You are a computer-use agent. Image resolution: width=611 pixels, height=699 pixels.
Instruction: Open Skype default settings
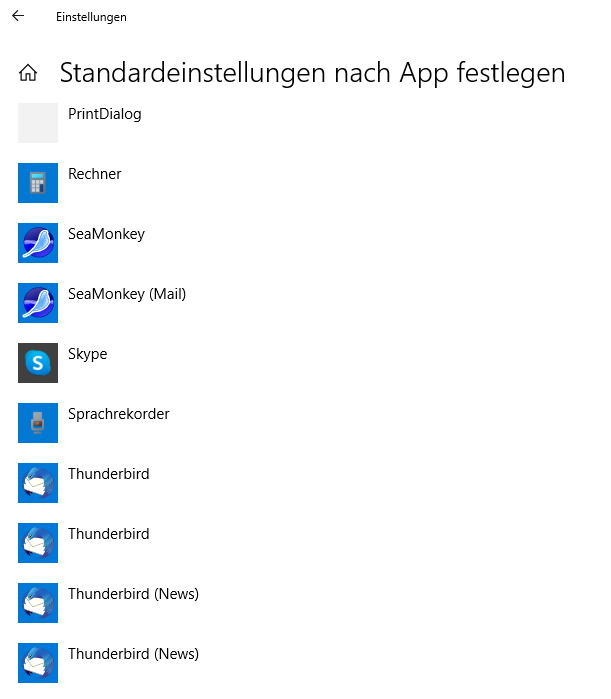[x=87, y=355]
